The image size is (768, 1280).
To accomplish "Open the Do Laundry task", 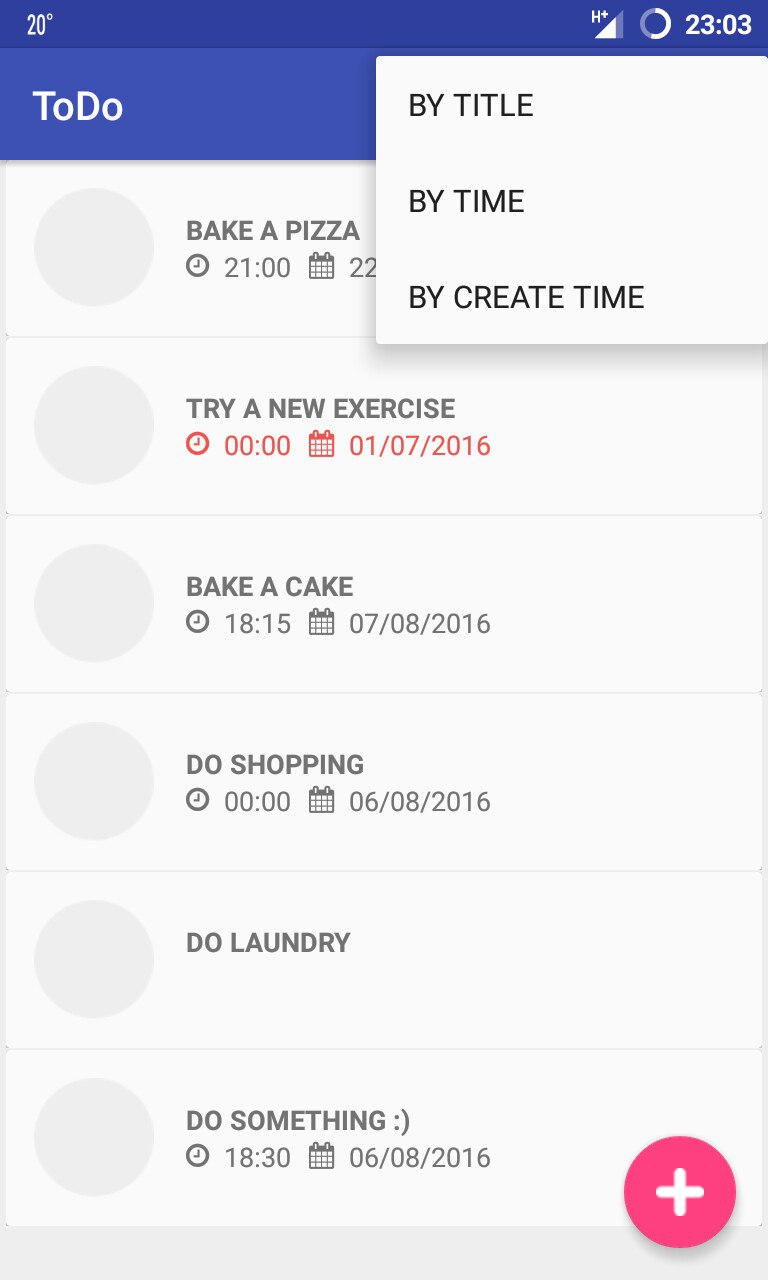I will pos(384,960).
